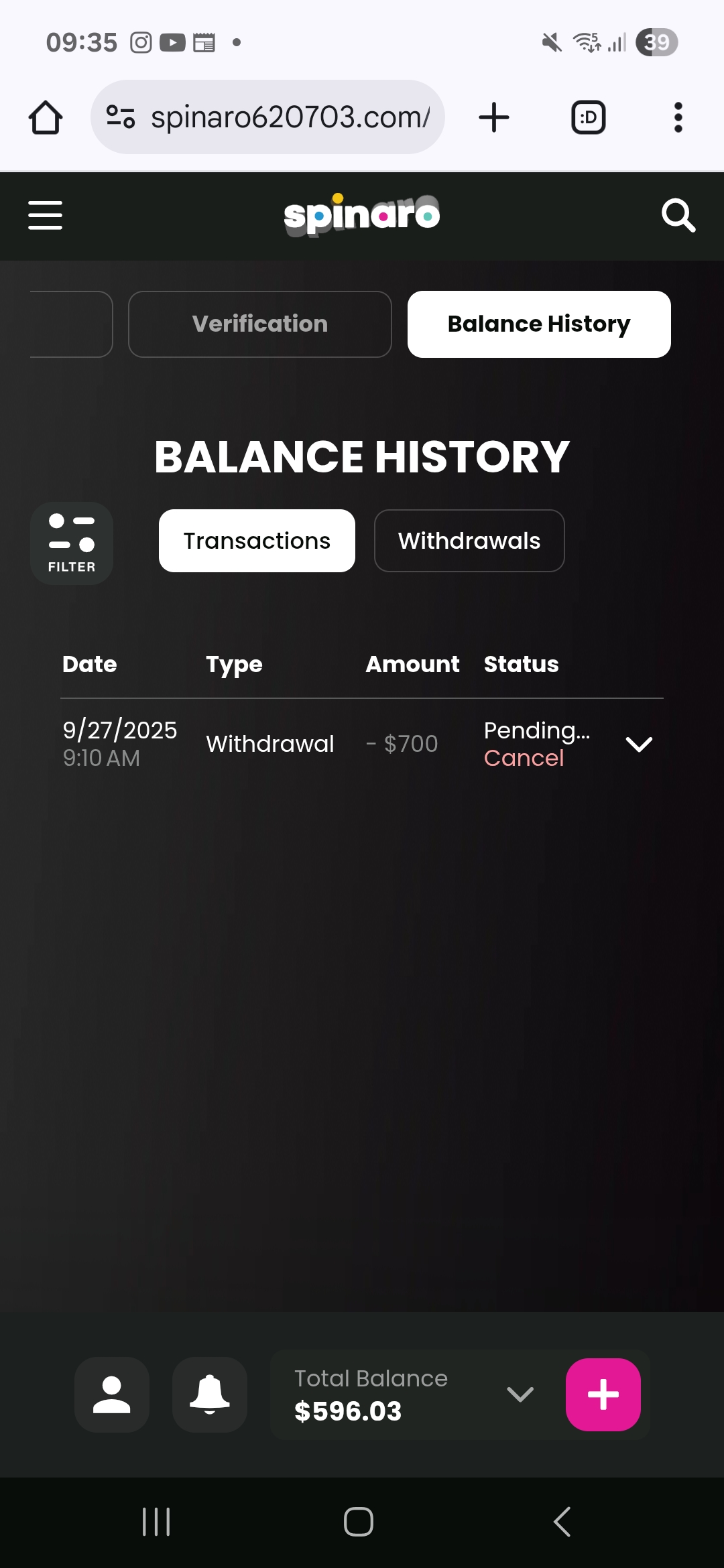Open the notifications bell

point(210,1394)
